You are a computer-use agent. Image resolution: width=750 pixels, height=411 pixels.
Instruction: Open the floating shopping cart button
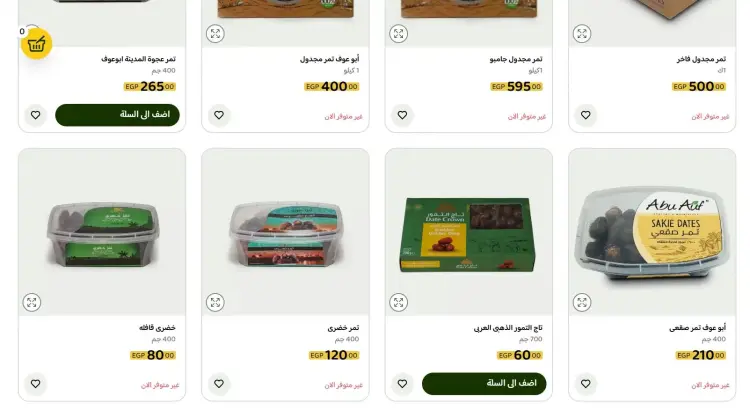click(37, 44)
